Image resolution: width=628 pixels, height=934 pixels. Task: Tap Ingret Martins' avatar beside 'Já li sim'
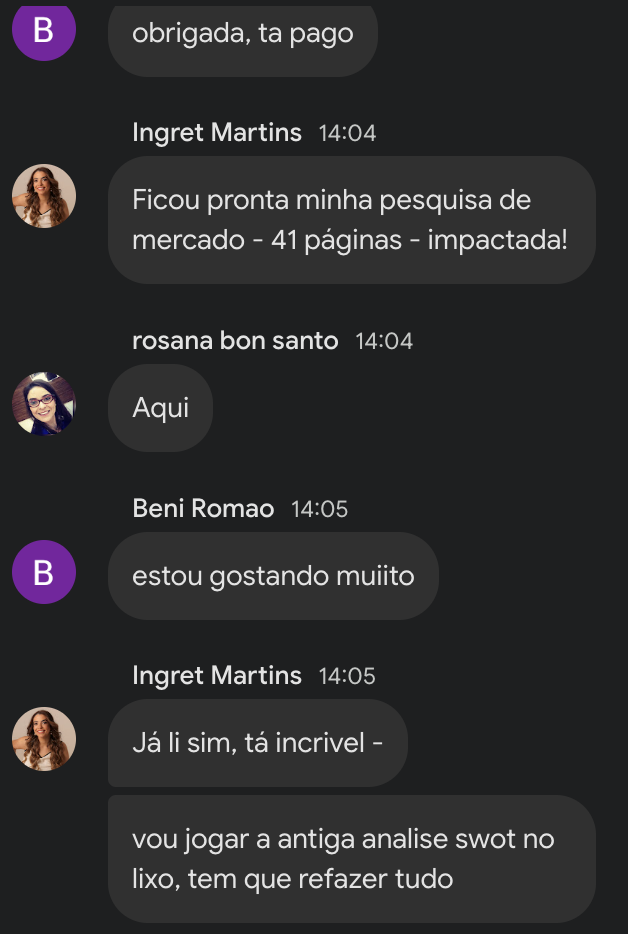44,739
